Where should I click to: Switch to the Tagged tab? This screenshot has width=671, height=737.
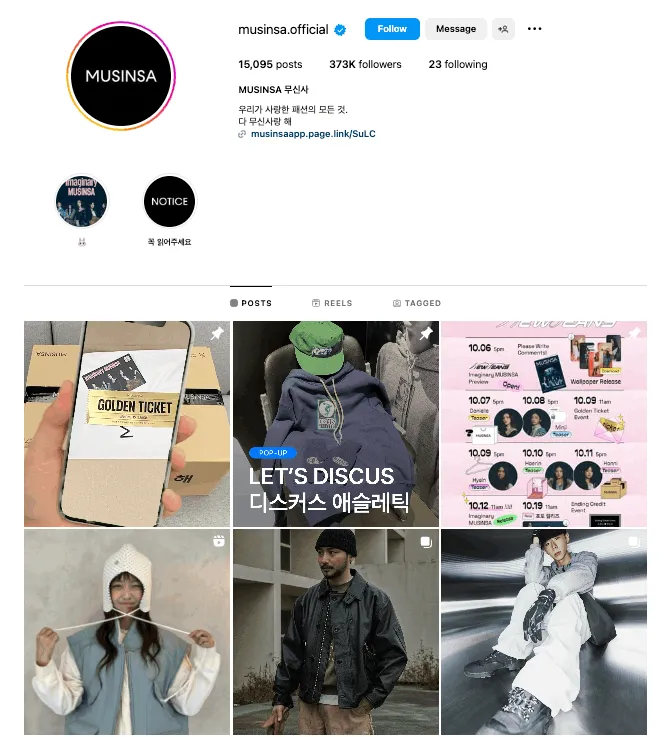pyautogui.click(x=417, y=303)
